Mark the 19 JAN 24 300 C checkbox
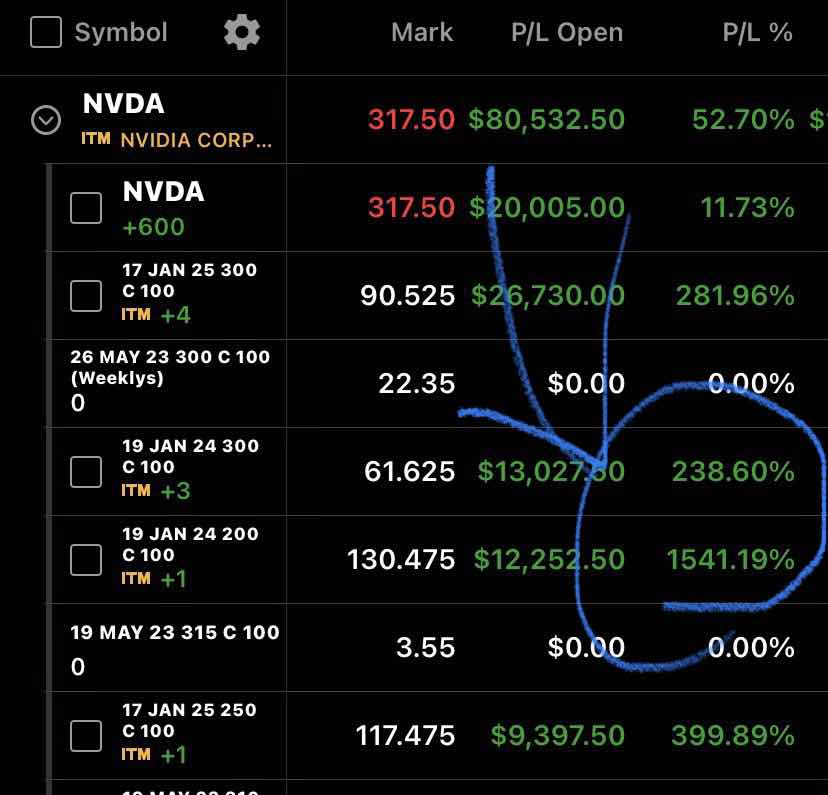The height and width of the screenshot is (795, 828). coord(86,472)
